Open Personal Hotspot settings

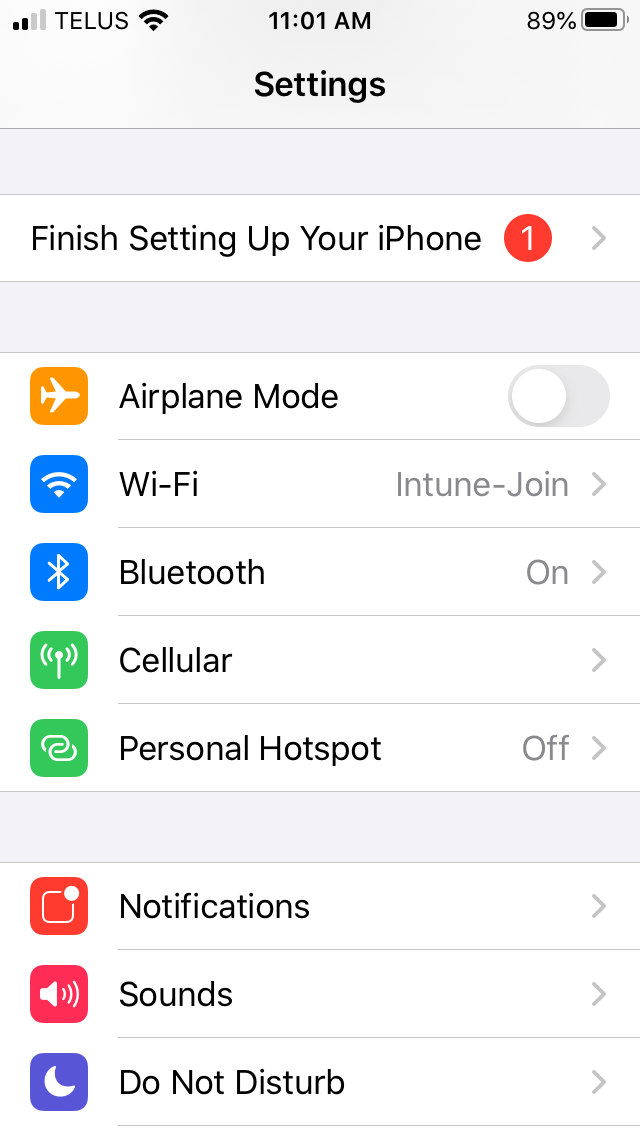[320, 748]
